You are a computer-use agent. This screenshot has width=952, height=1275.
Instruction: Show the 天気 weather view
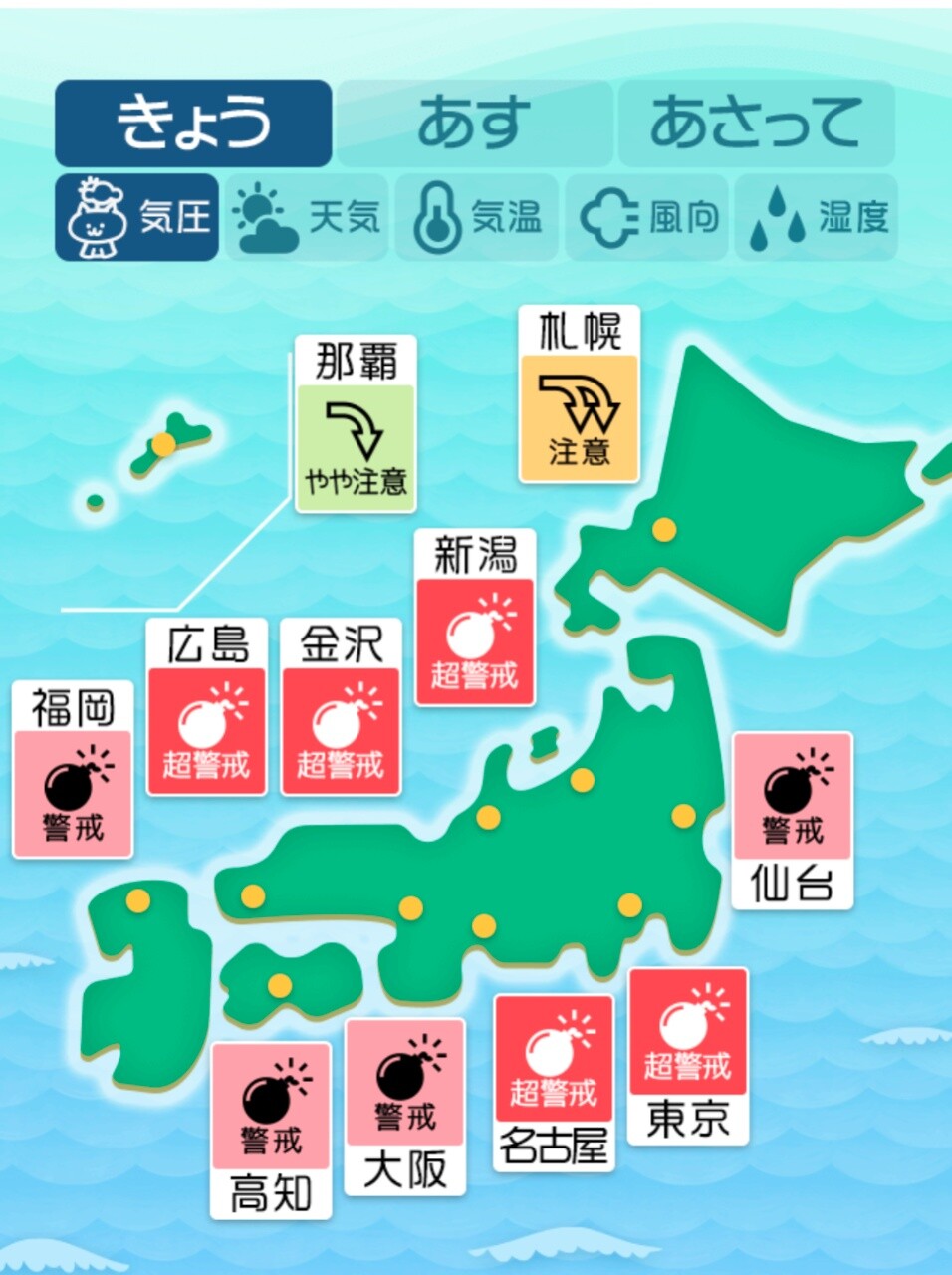click(307, 217)
